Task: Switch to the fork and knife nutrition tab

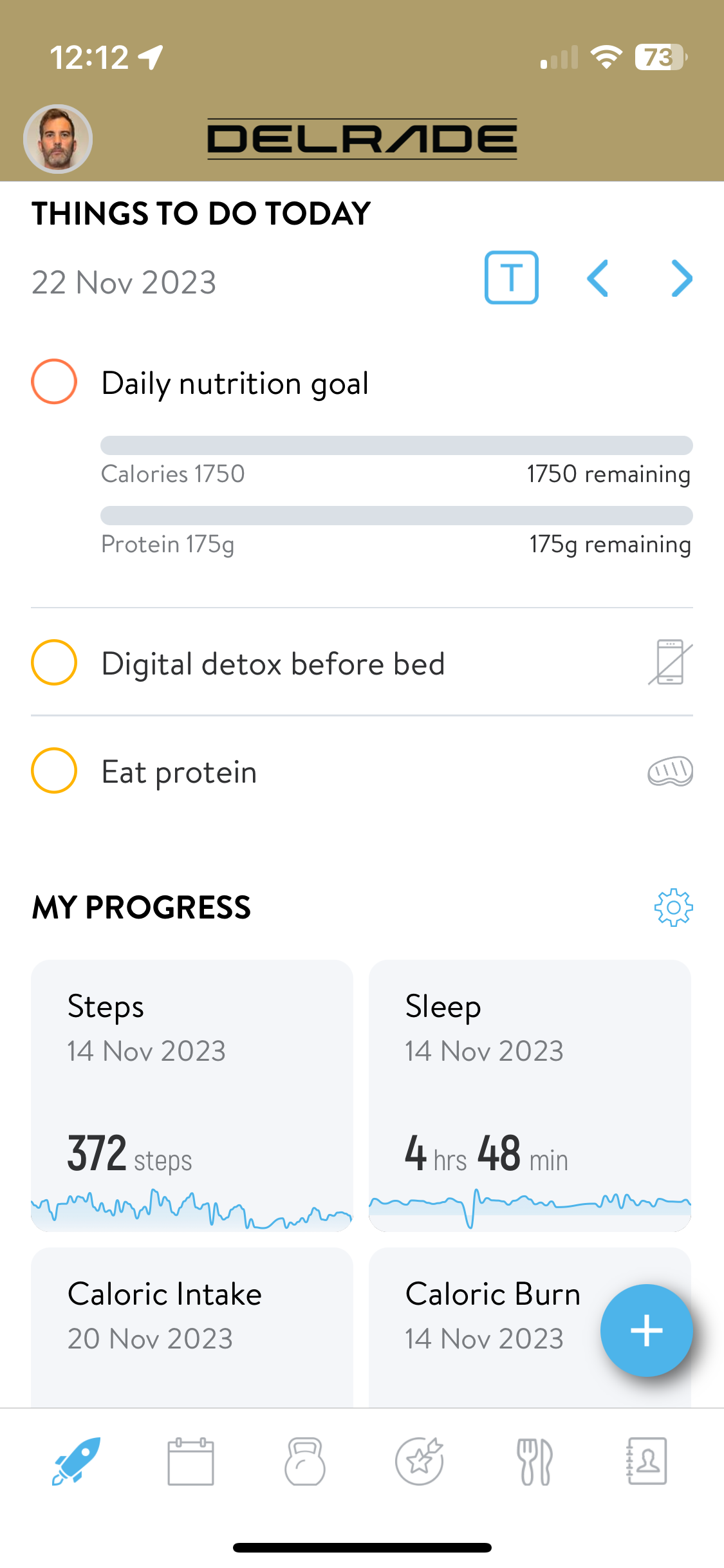Action: point(534,1461)
